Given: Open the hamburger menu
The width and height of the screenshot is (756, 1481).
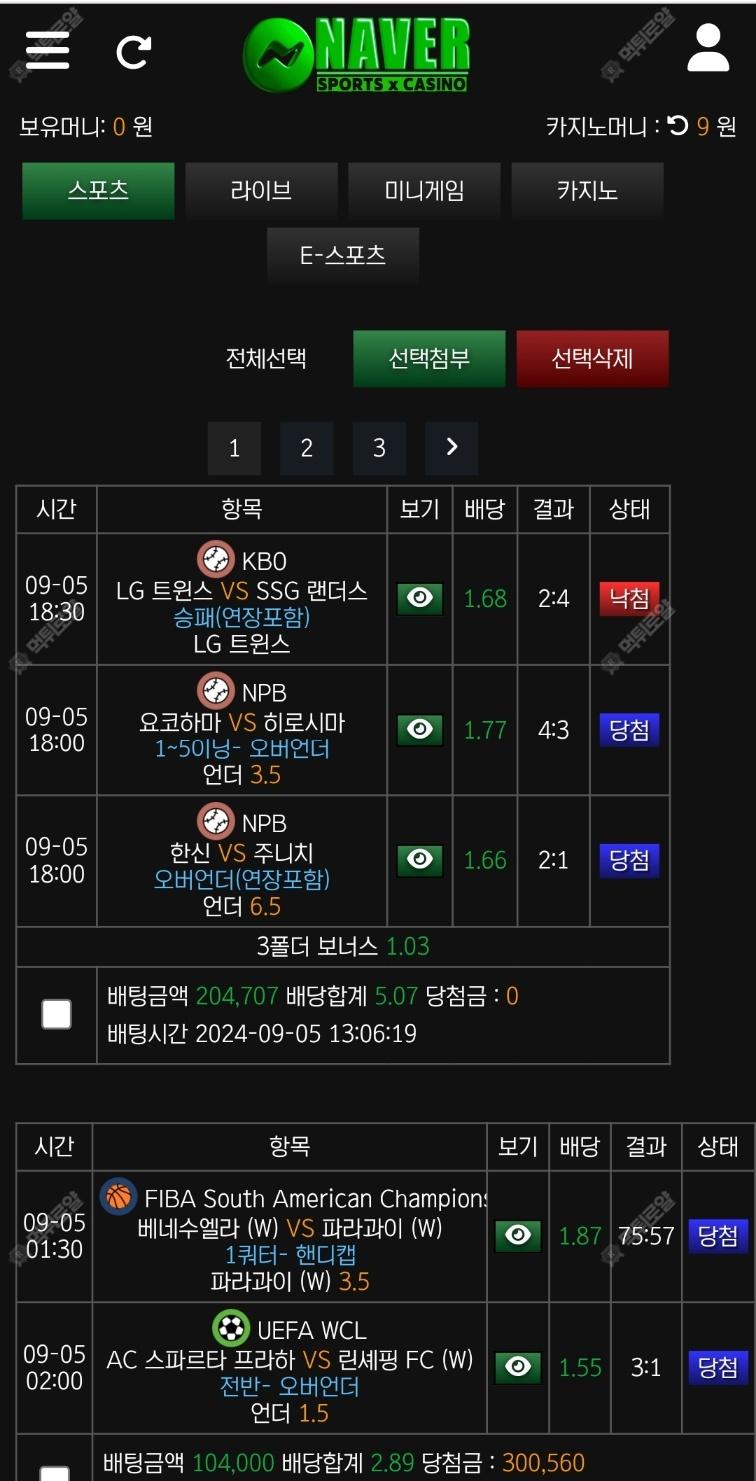Looking at the screenshot, I should coord(47,50).
